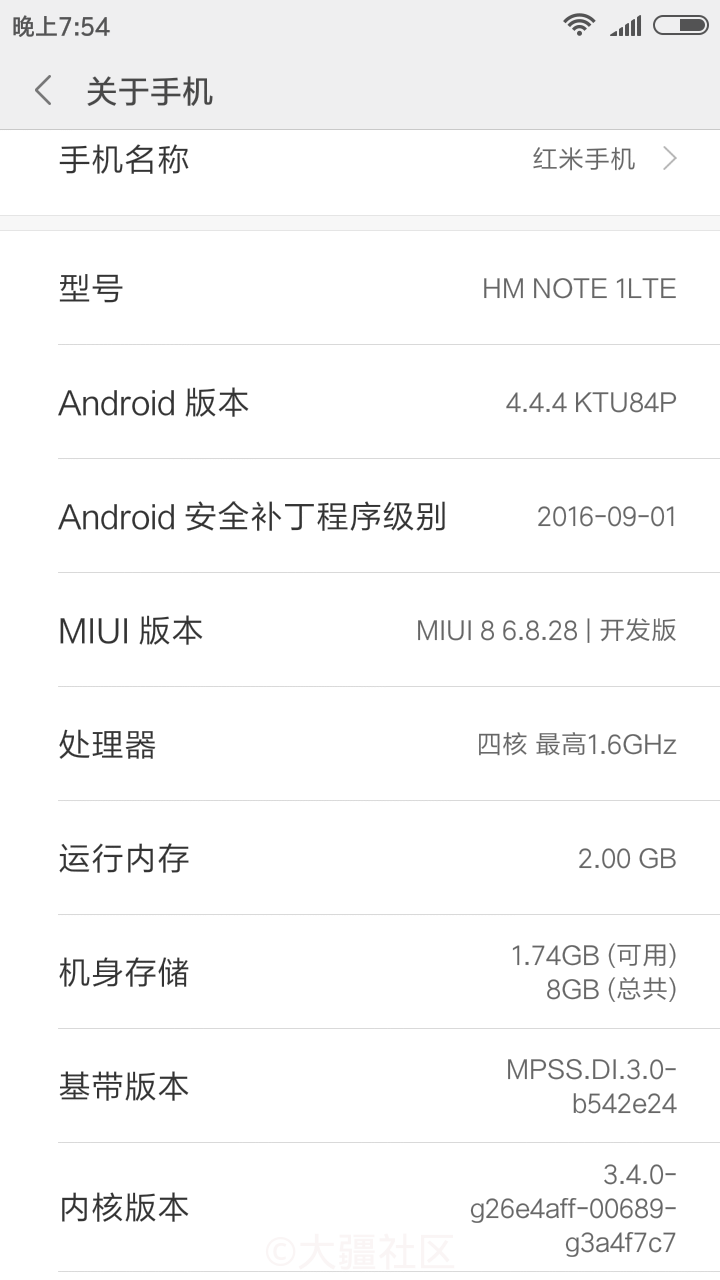
Task: Tap the 型号 model row showing HM NOTE 1LTE
Action: coord(360,288)
